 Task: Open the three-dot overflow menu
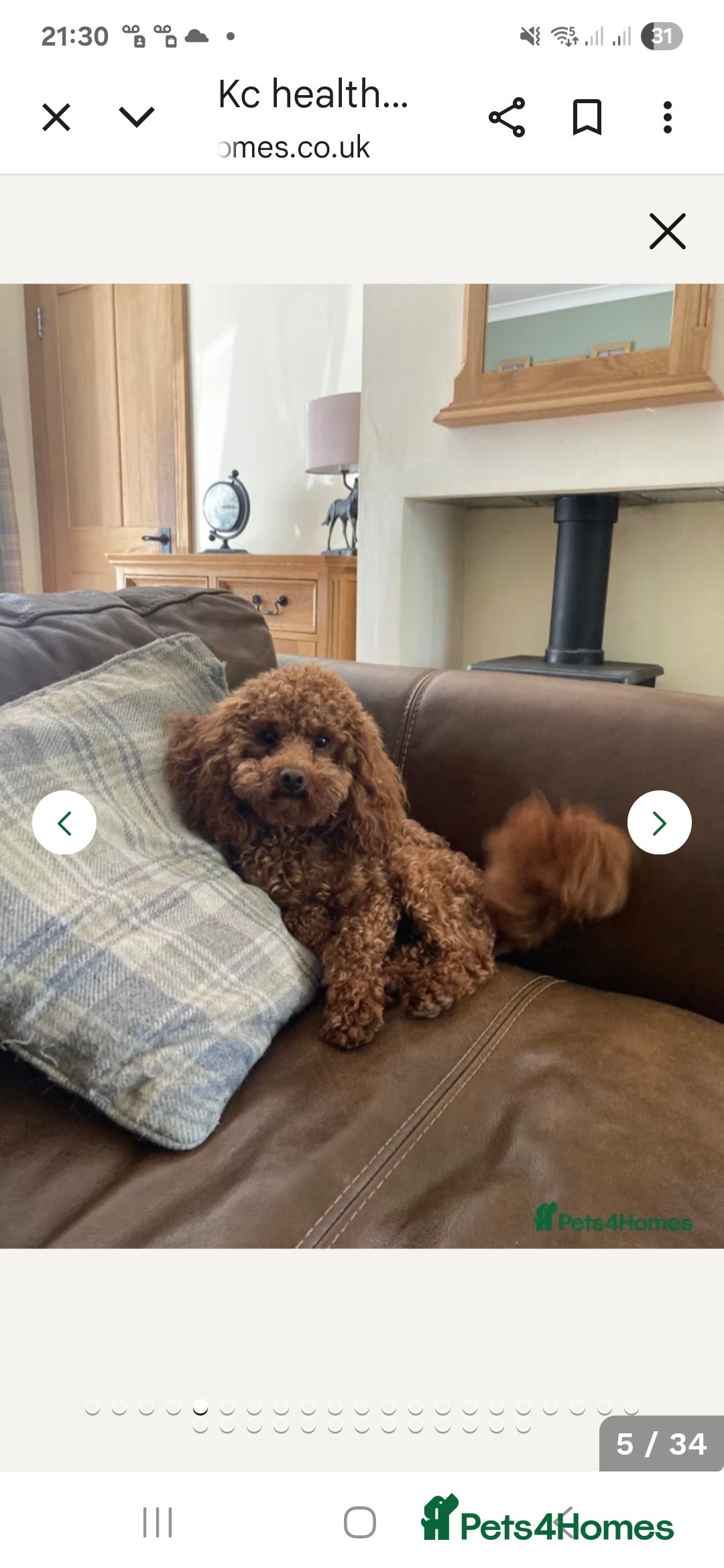(667, 118)
